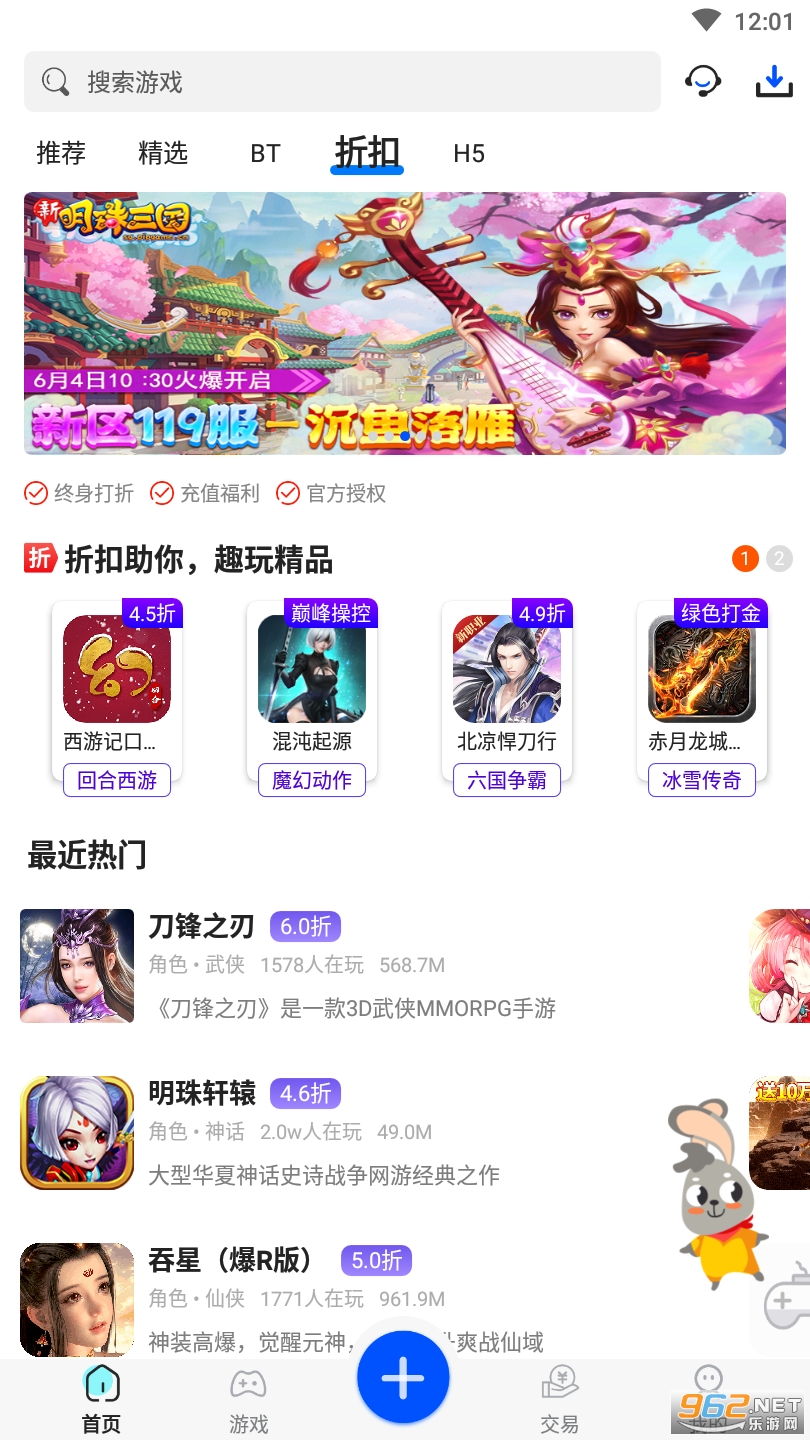Open the 新明珠三国 promo banner
Screen dimensions: 810x1440
pos(405,323)
